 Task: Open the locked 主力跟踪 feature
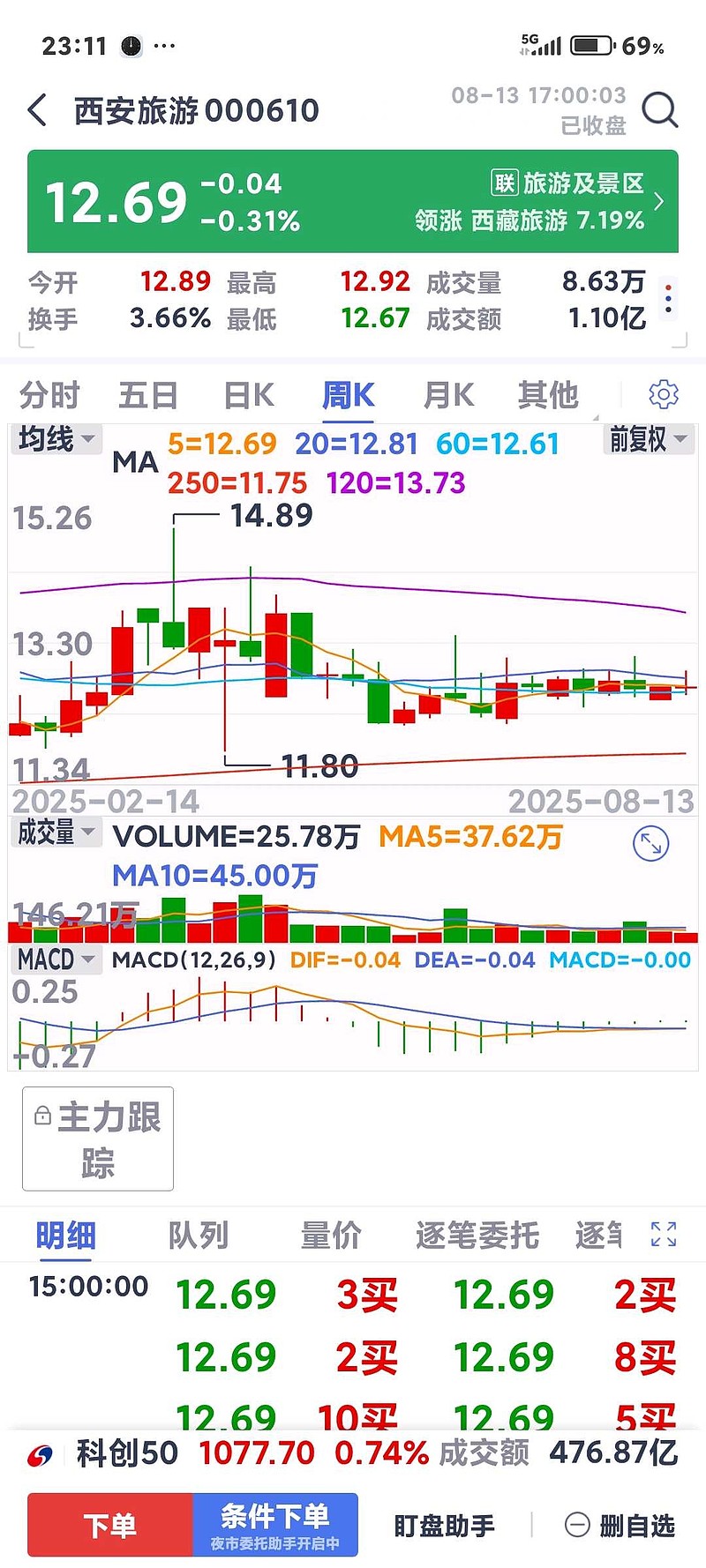pos(98,1139)
